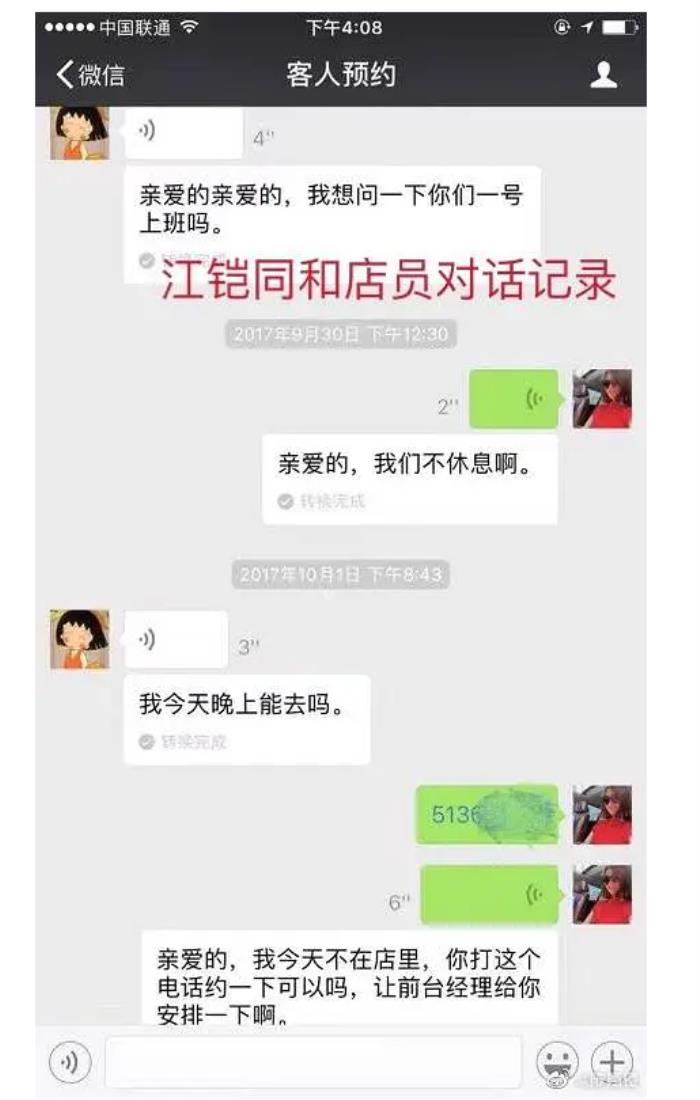Play the green 2-second voice message
This screenshot has height=1100, width=700.
pos(514,400)
